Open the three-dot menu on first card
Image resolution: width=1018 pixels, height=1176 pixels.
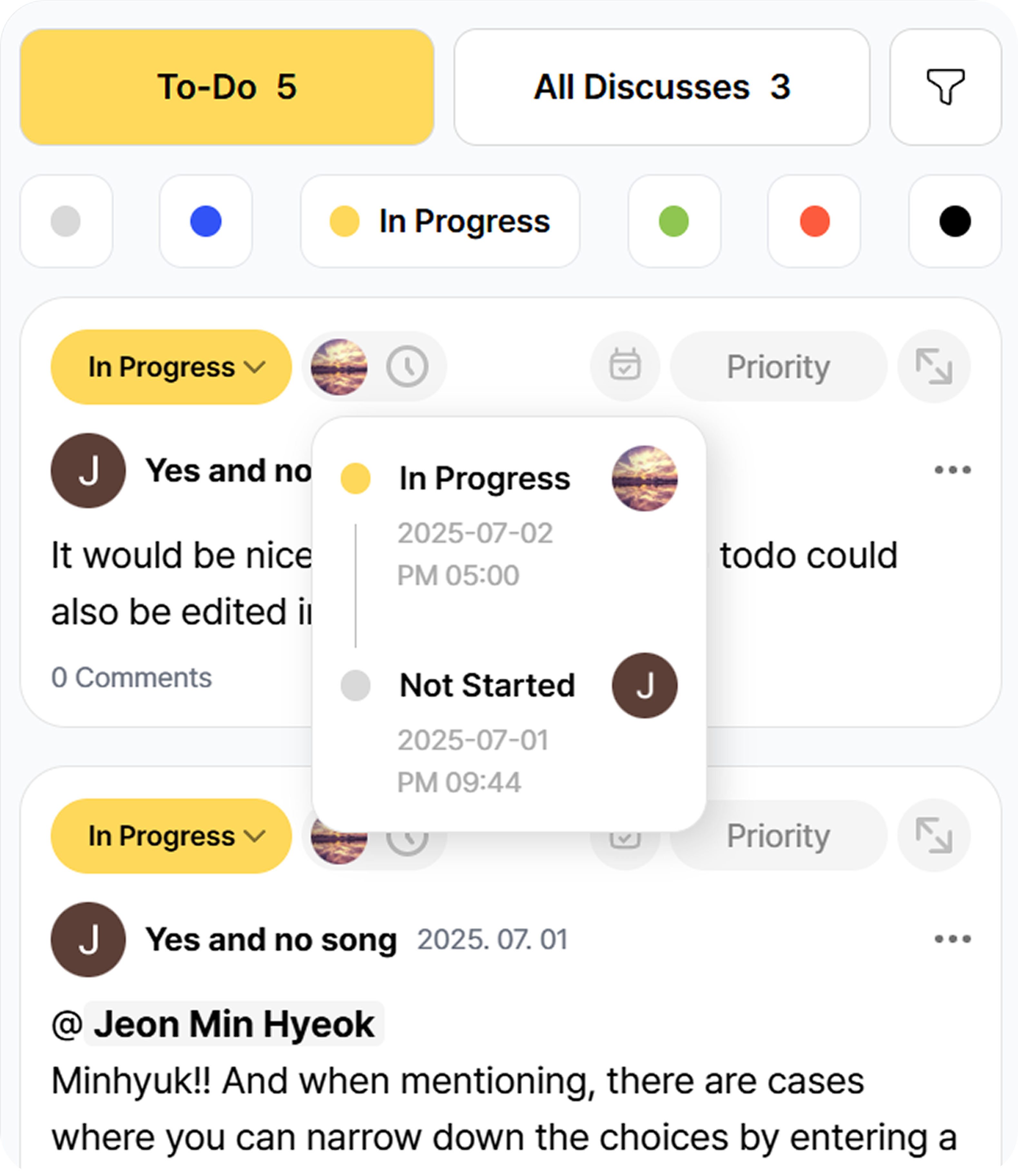952,469
